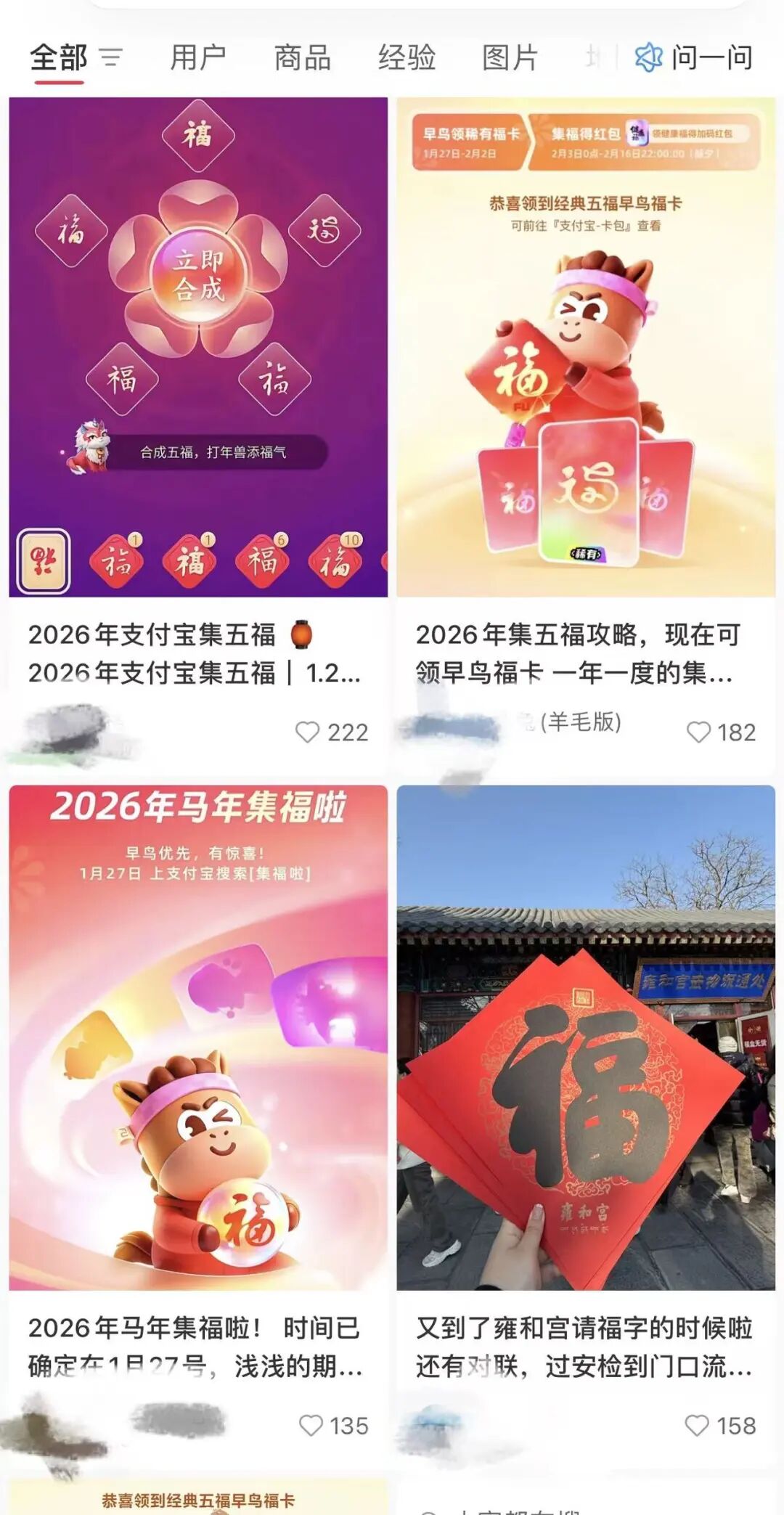Viewport: 784px width, 1515px height.
Task: Open the 2026年马年集福啦 post
Action: click(x=198, y=1038)
